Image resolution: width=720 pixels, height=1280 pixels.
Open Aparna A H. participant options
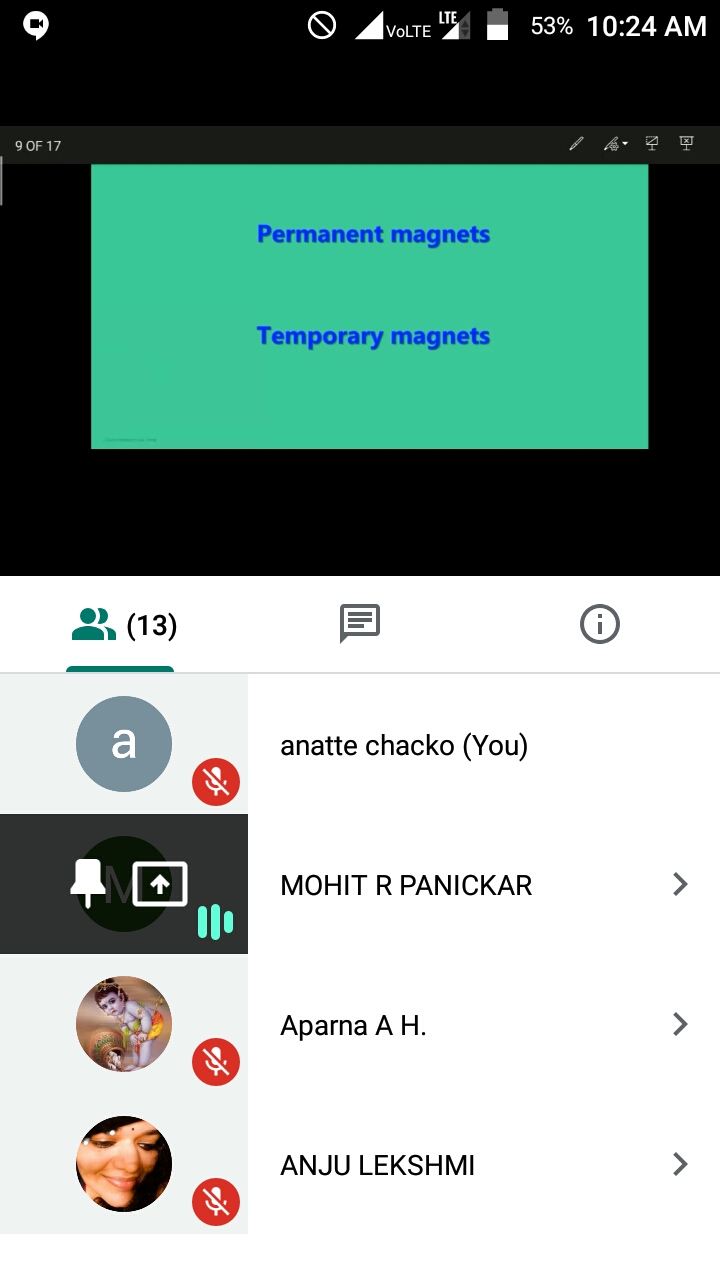coord(680,1024)
